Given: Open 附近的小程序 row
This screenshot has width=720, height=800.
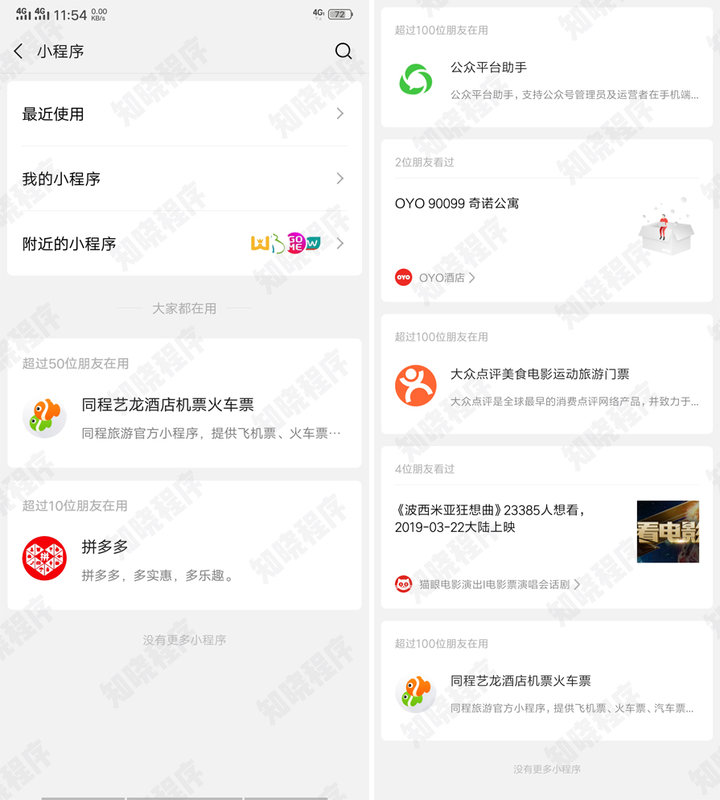Looking at the screenshot, I should (184, 243).
